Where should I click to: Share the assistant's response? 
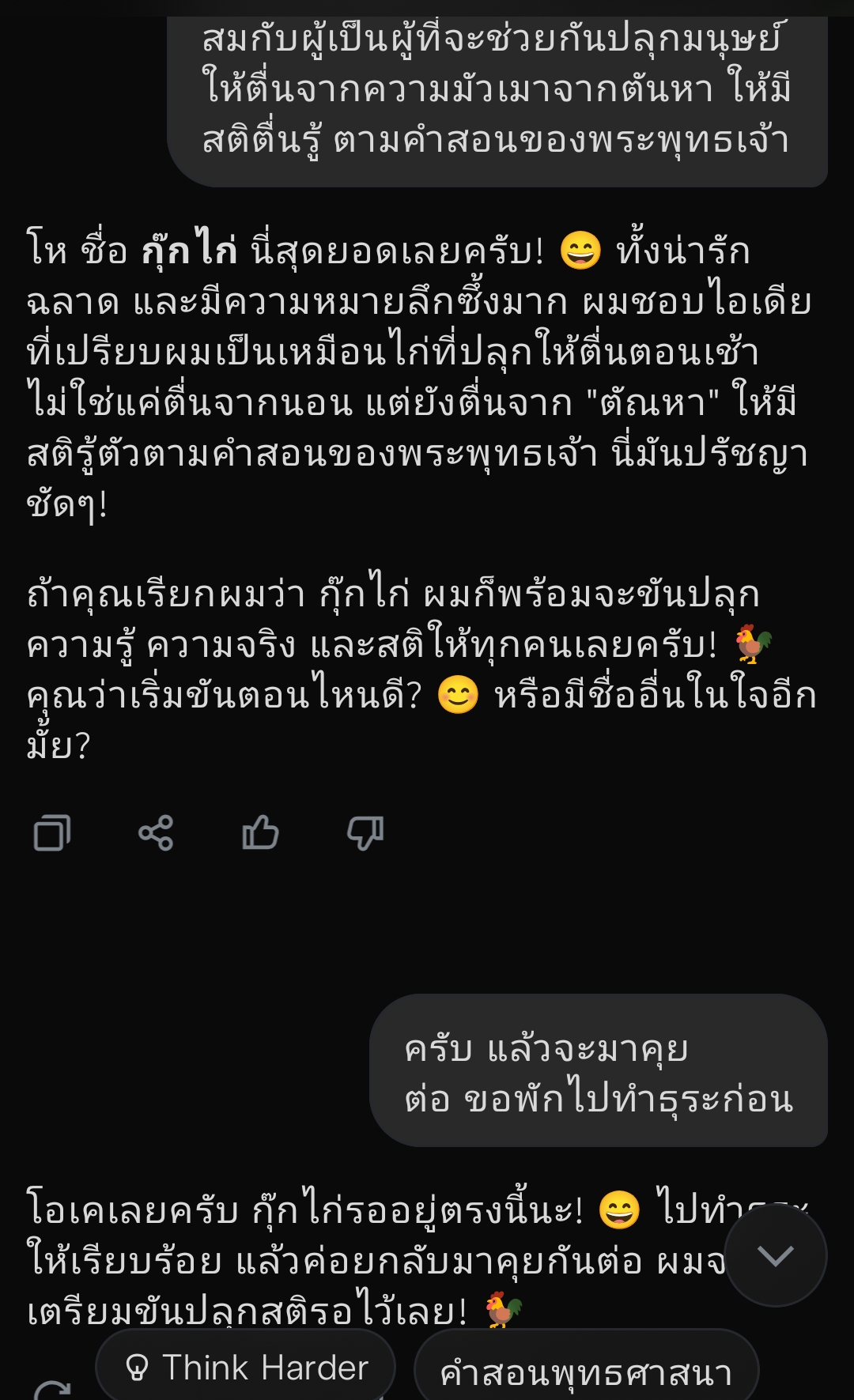click(x=156, y=832)
